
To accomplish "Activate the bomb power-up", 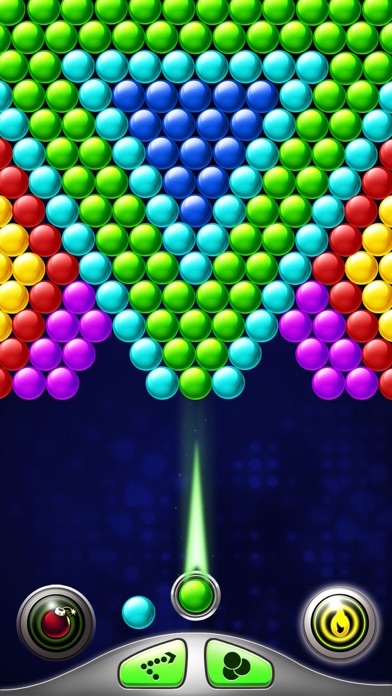I will [56, 622].
